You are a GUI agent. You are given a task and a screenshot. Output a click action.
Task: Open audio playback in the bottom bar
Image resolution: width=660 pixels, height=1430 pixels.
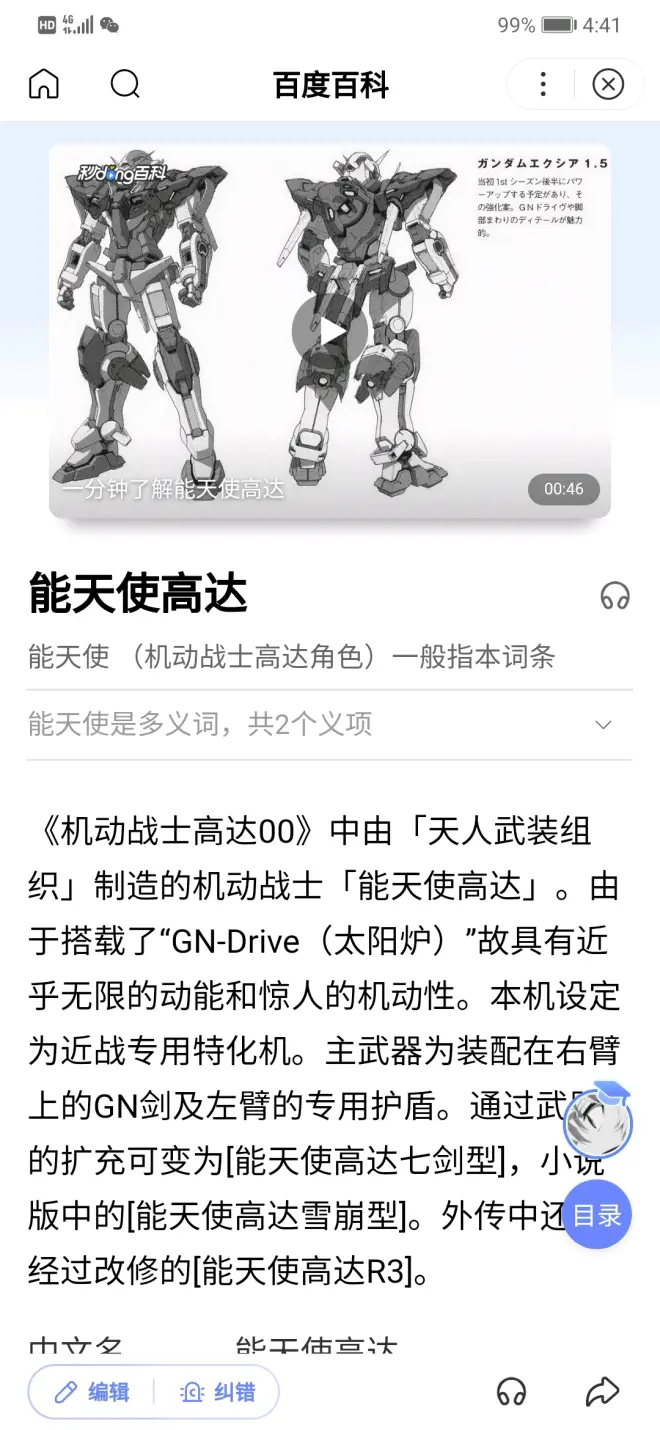pos(511,1391)
